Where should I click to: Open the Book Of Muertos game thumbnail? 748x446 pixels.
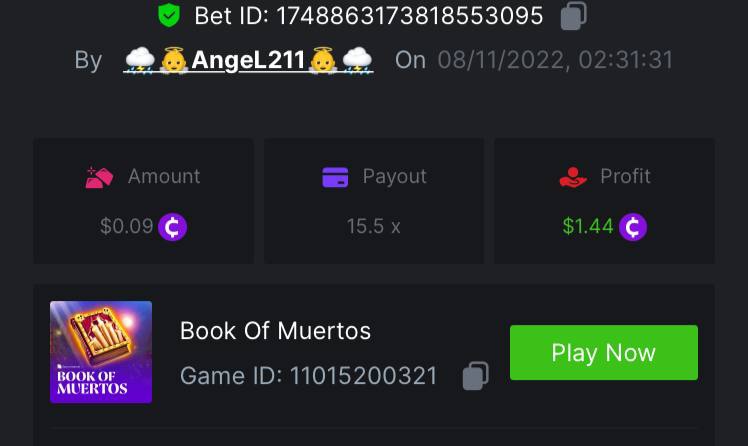tap(101, 352)
